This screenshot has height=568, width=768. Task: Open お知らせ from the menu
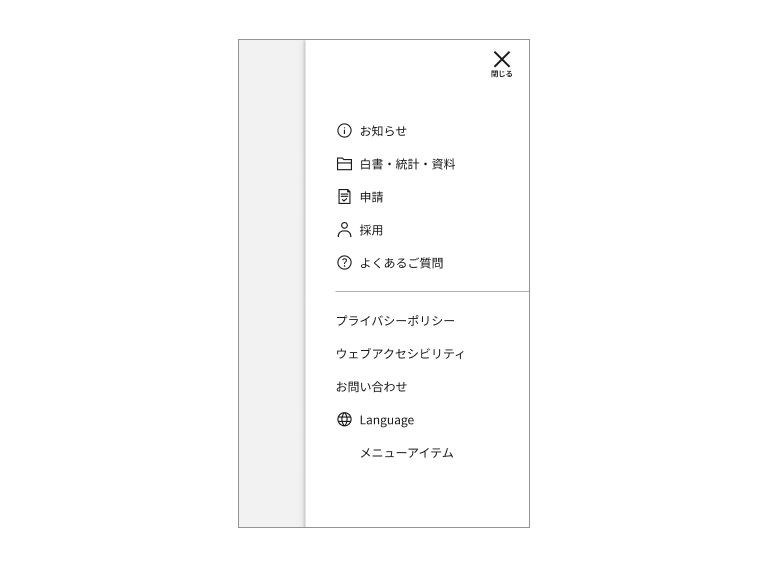point(383,131)
